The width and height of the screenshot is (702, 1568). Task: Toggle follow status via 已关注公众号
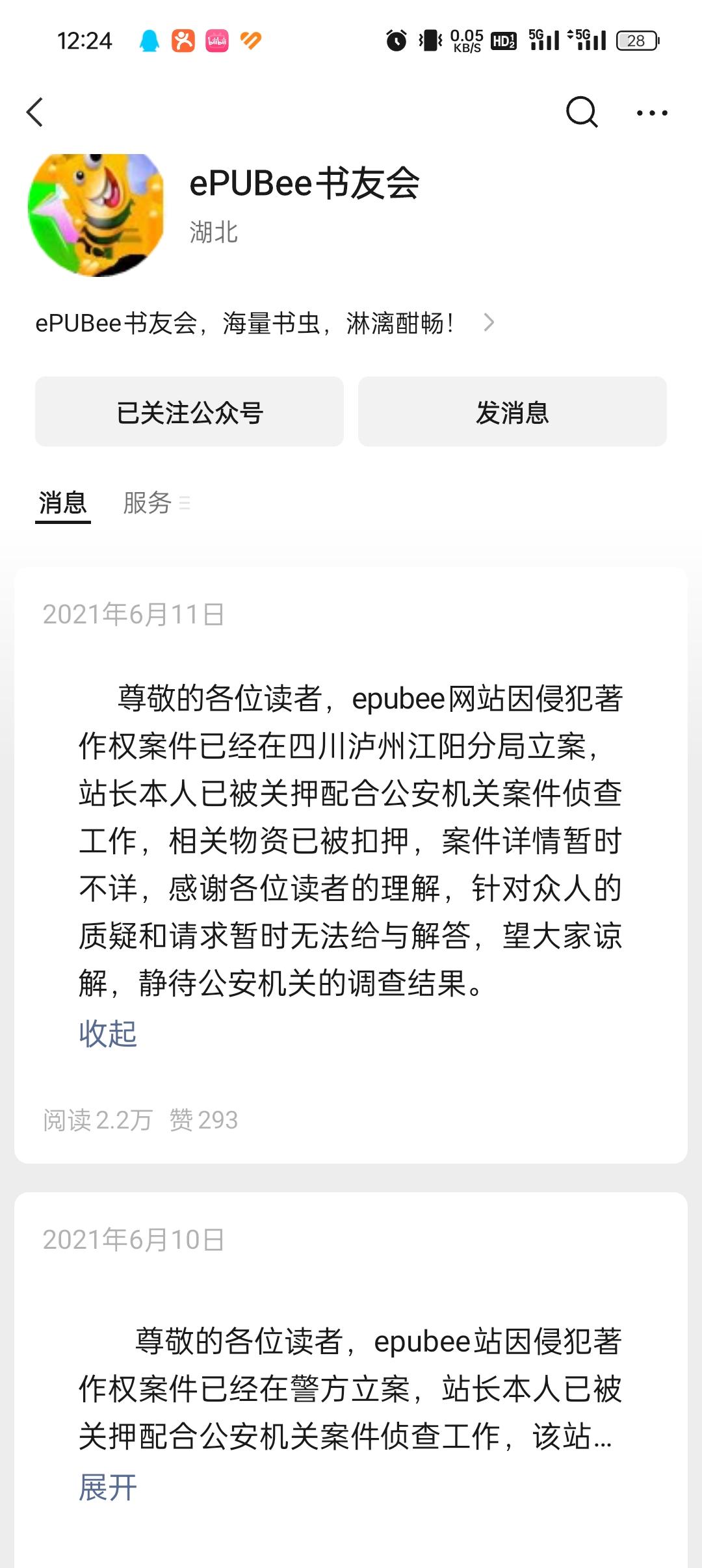coord(190,412)
